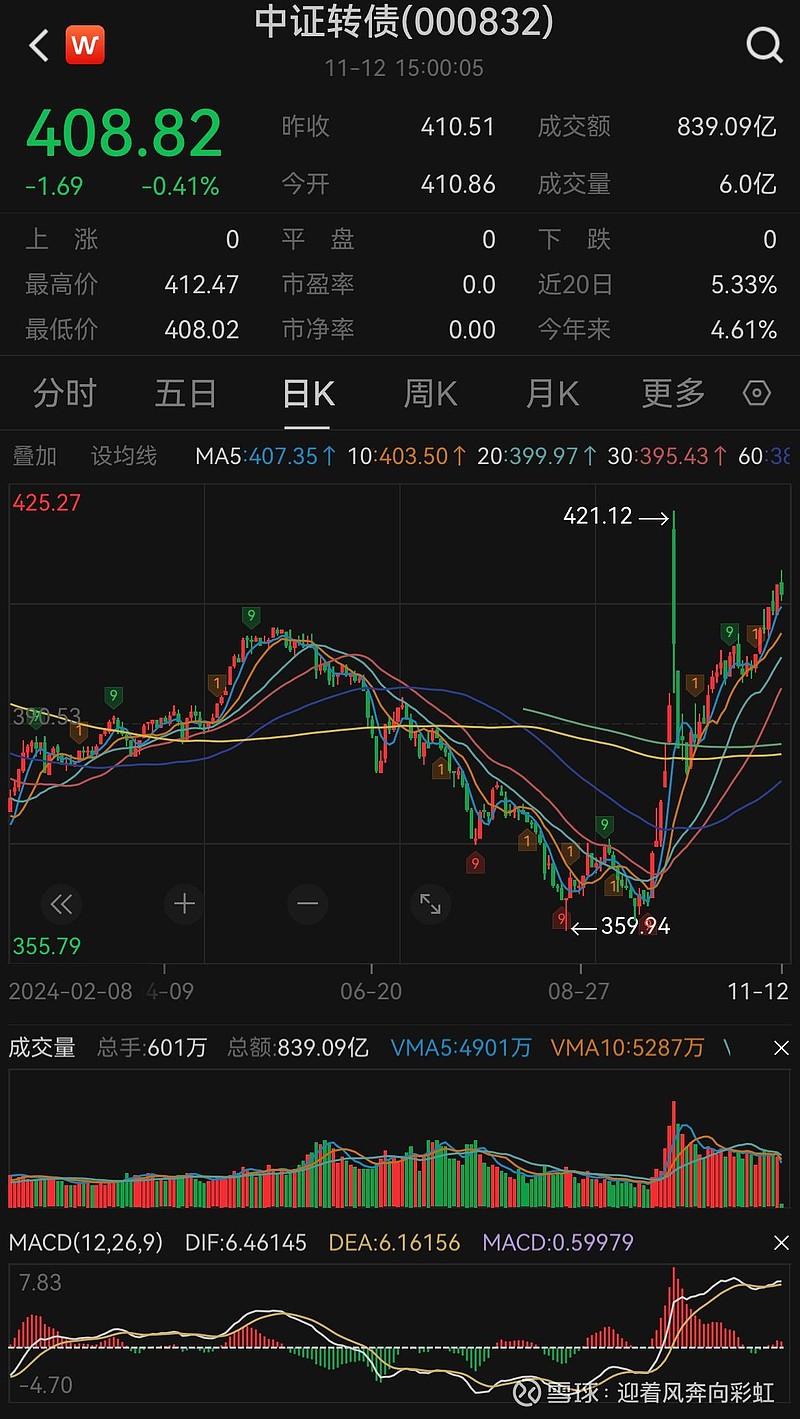
Task: Open the search magnifier icon
Action: click(x=764, y=44)
